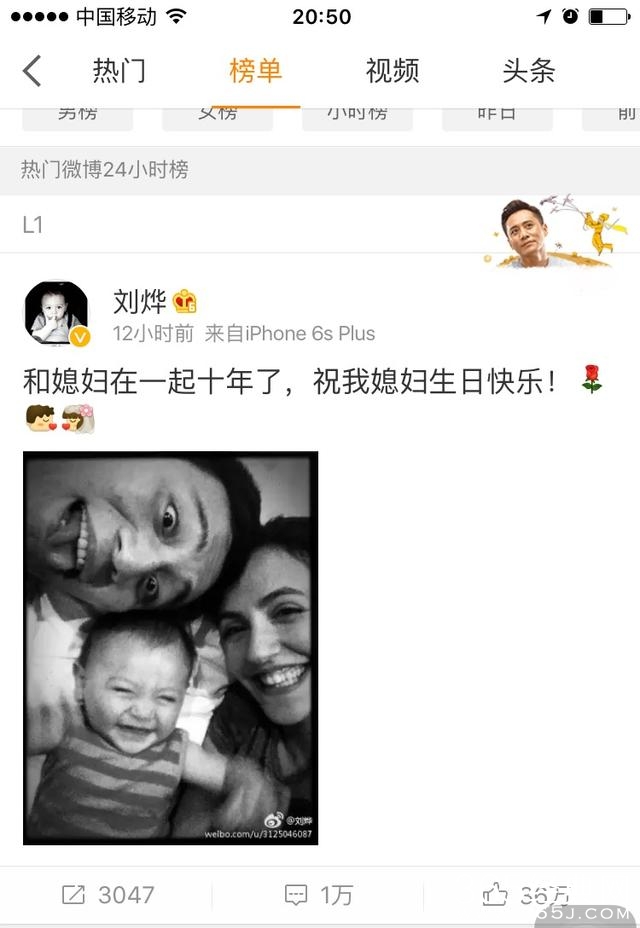View the black-and-white family photo in the post
Viewport: 640px width, 928px height.
[170, 648]
